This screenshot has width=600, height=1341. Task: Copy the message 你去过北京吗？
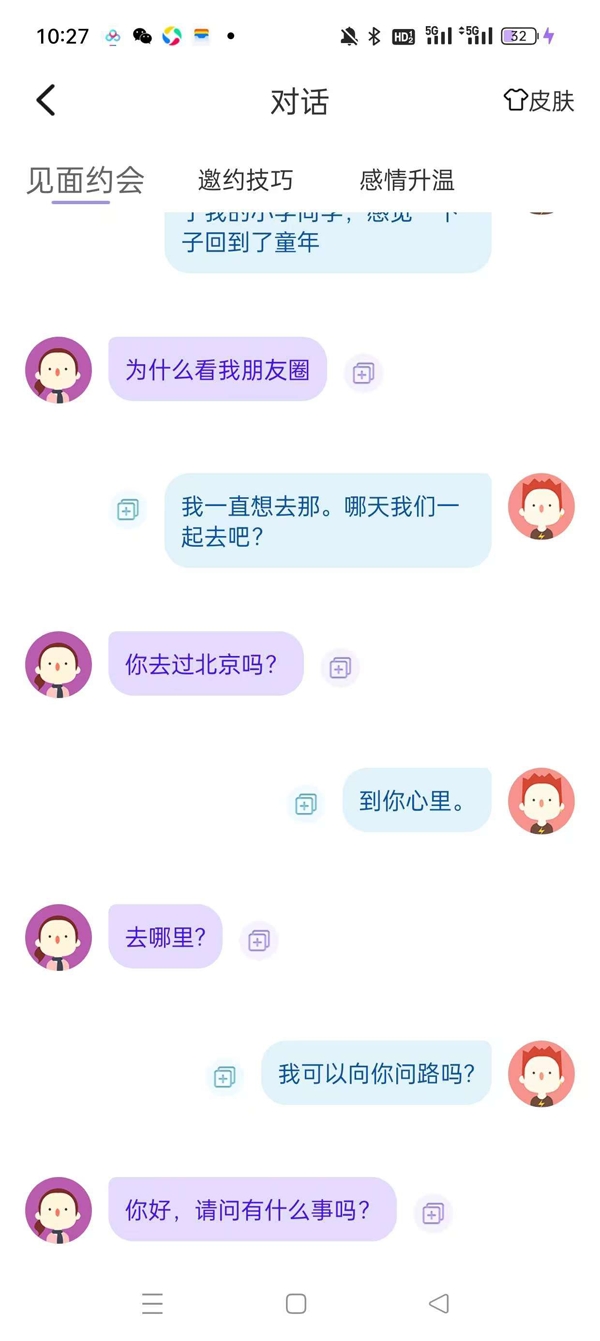coord(340,667)
